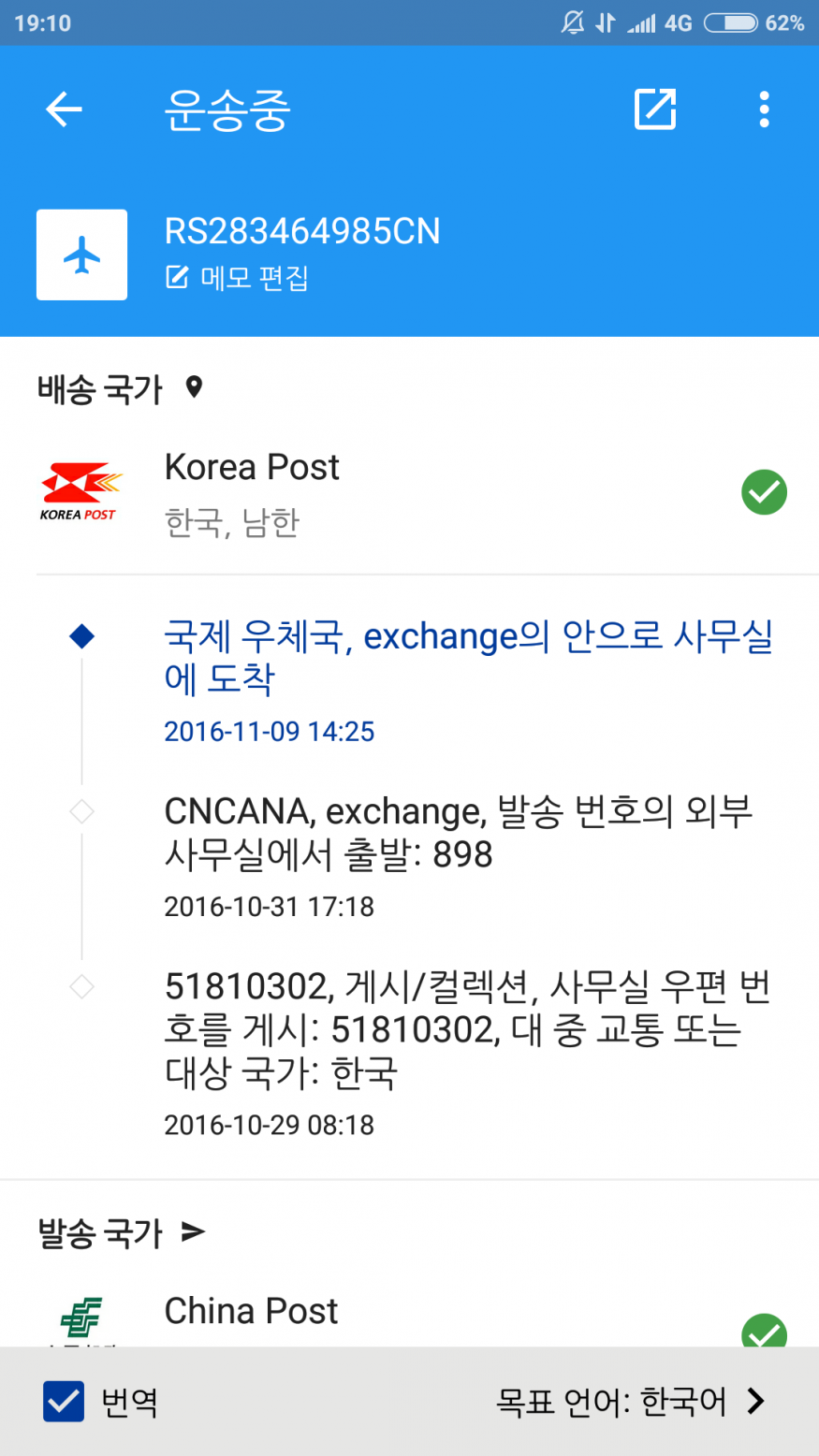
Task: Open the China Post carrier row
Action: 409,1315
